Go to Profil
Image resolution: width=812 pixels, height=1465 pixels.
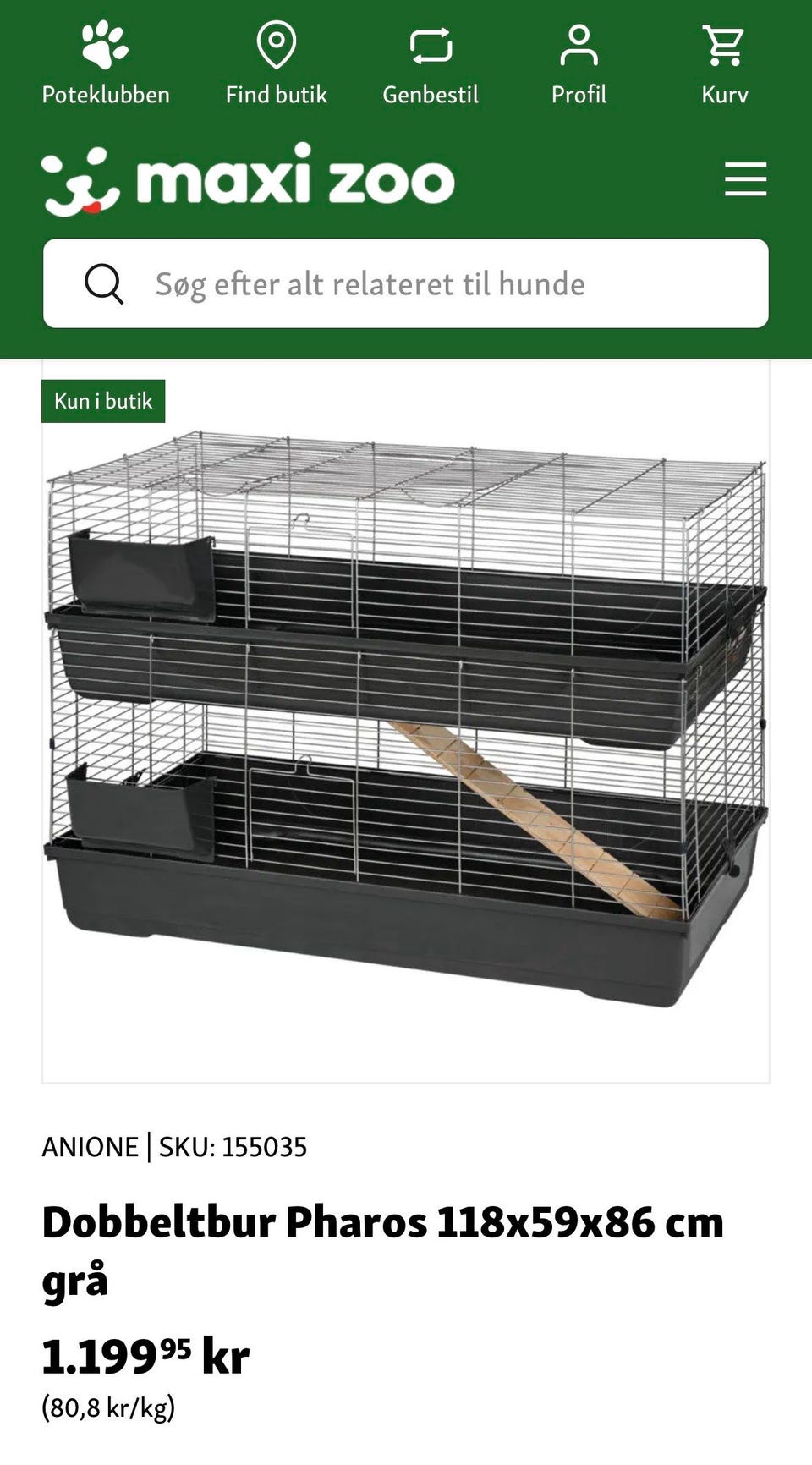pos(579,64)
